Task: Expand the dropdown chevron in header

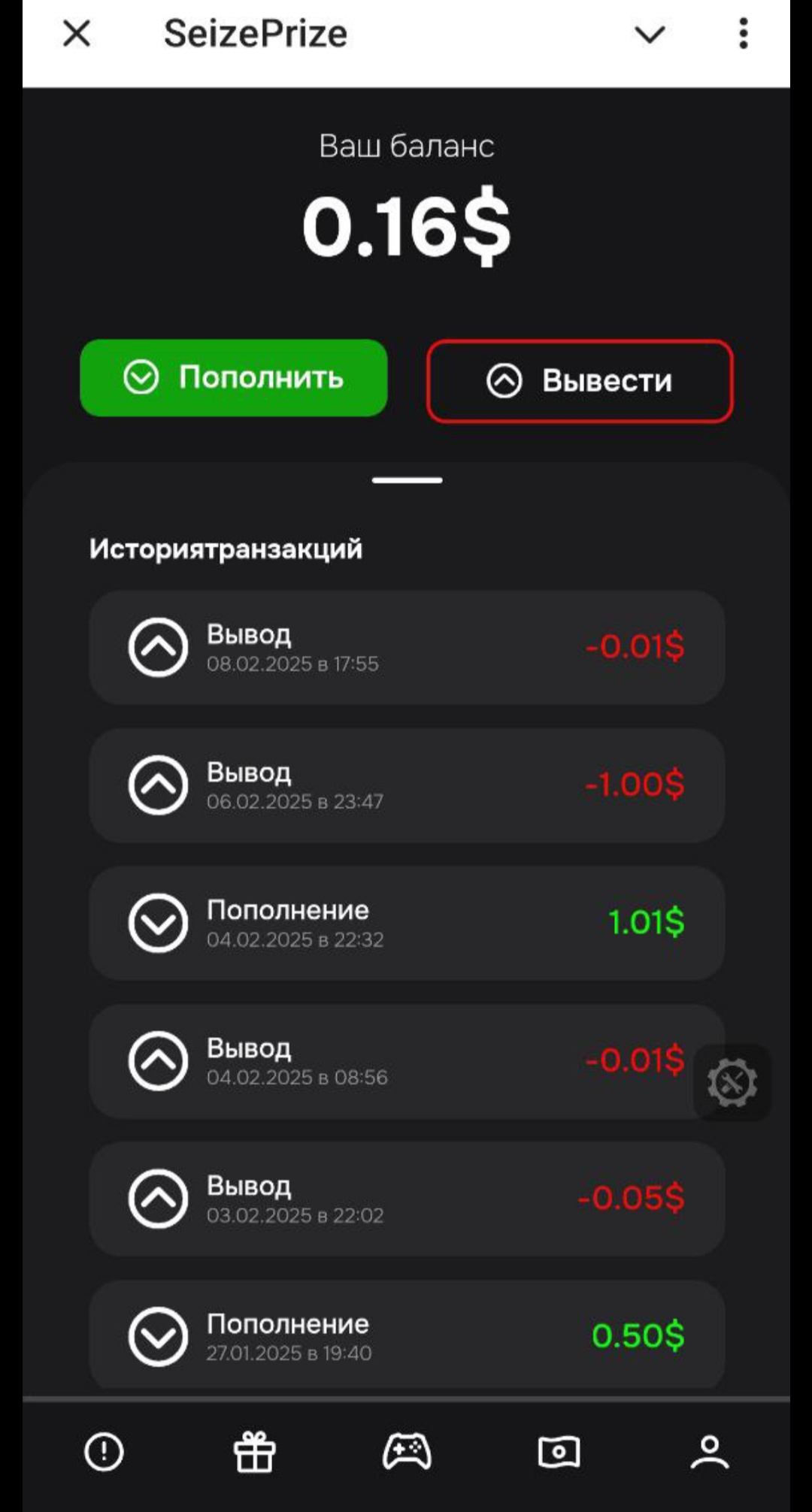Action: (x=650, y=35)
